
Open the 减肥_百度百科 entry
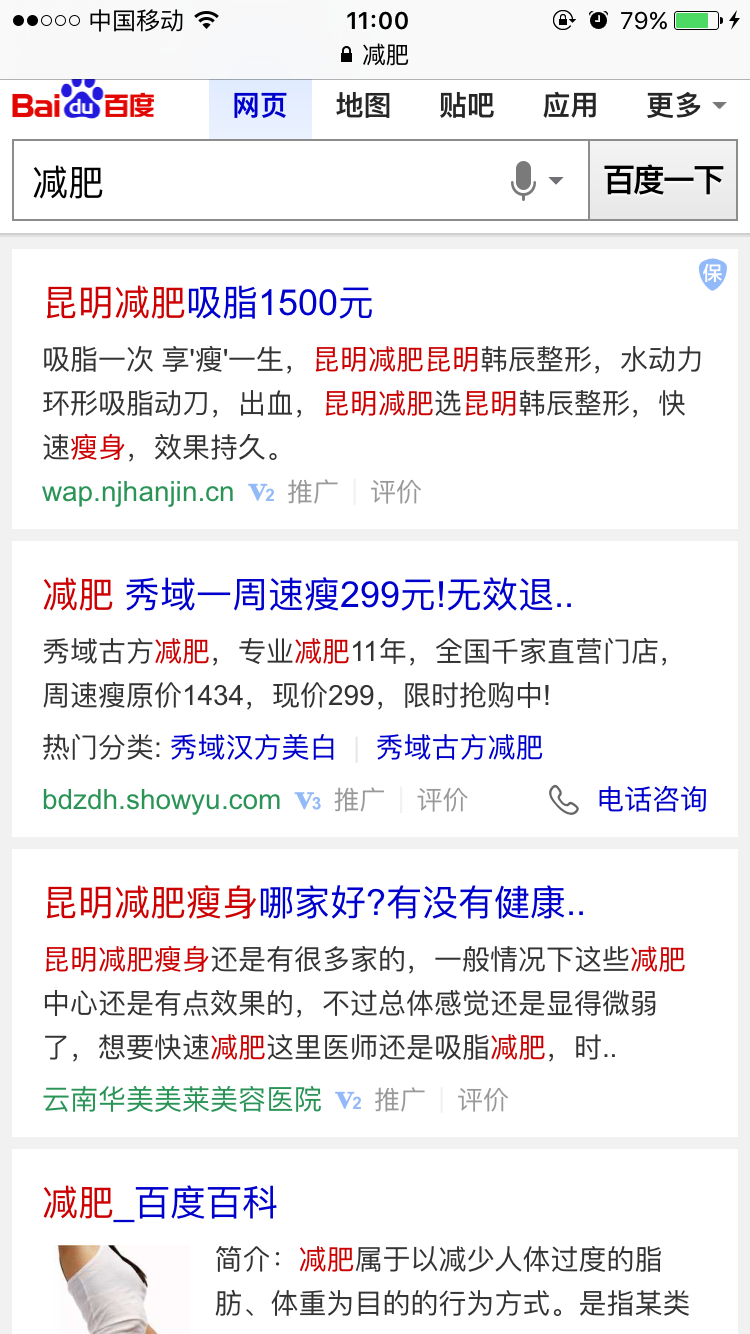coord(160,1204)
